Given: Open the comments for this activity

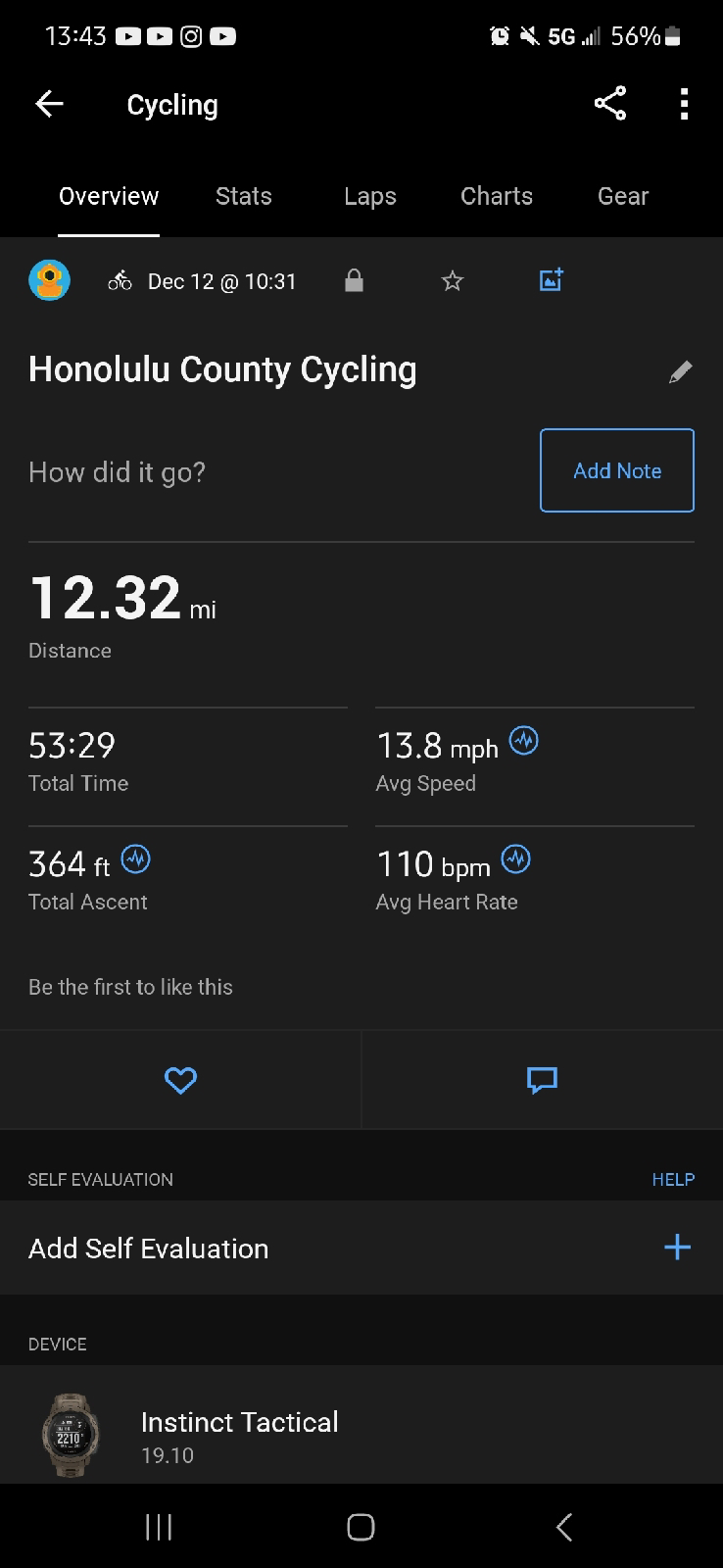Looking at the screenshot, I should (542, 1080).
